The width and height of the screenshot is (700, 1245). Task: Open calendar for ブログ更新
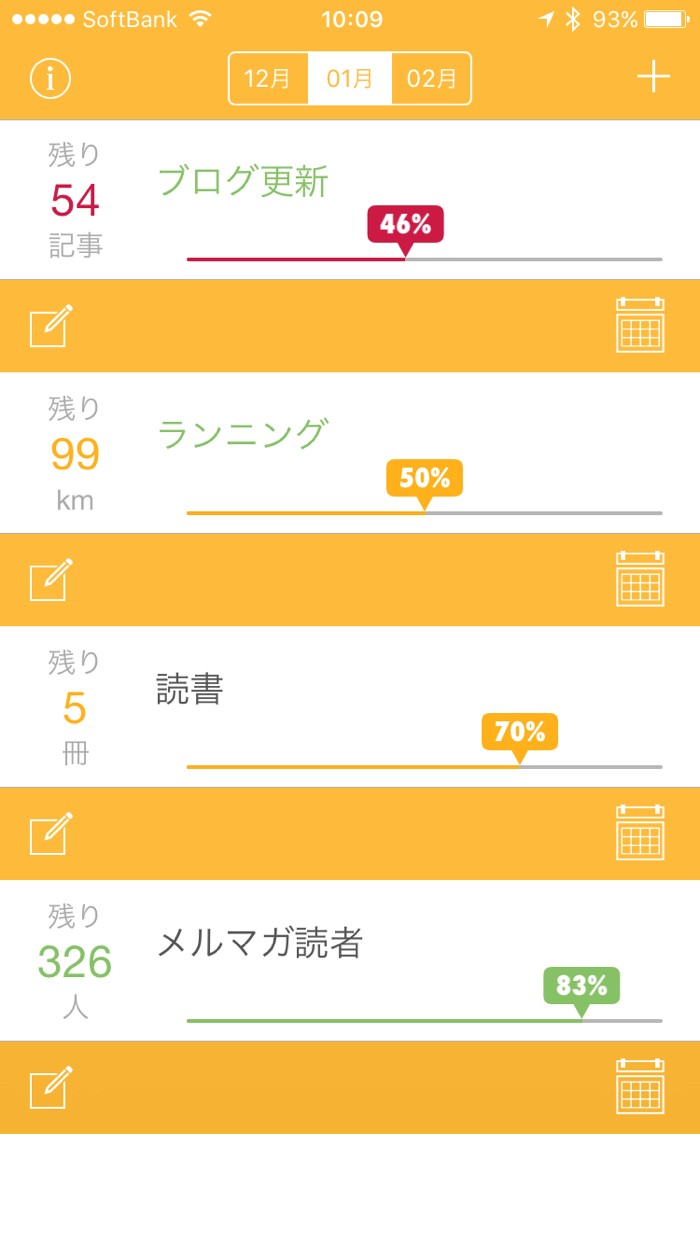pos(640,325)
